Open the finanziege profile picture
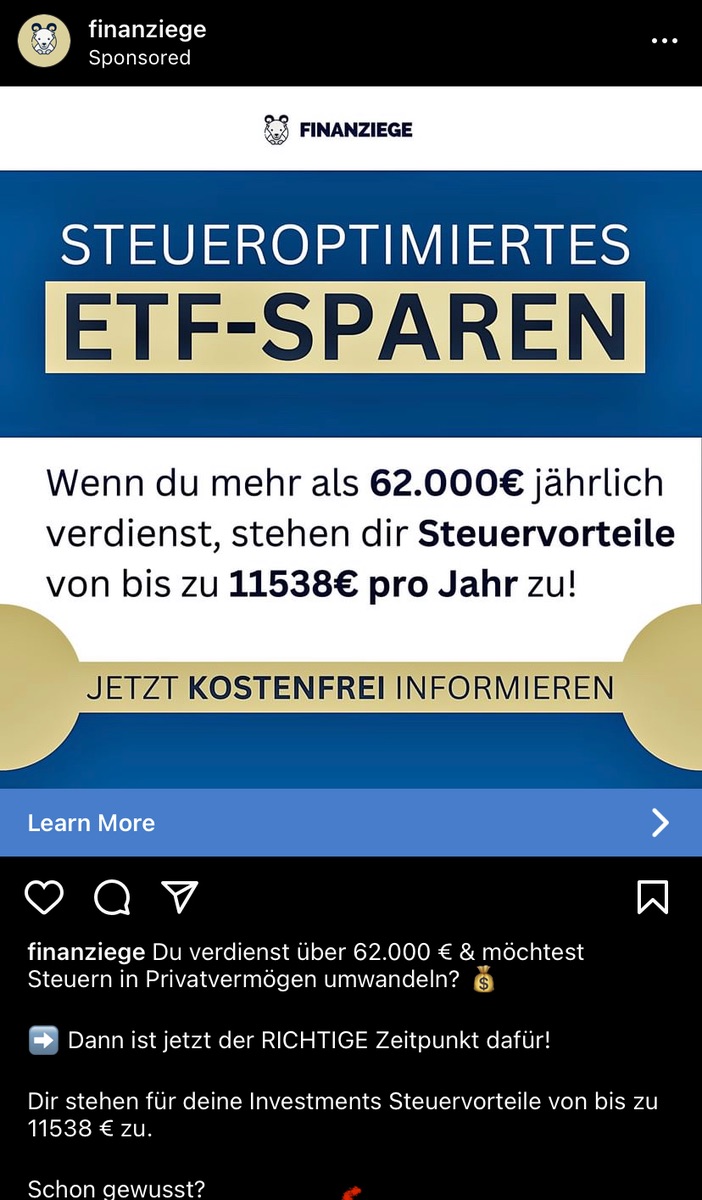Viewport: 702px width, 1200px height. (x=44, y=42)
